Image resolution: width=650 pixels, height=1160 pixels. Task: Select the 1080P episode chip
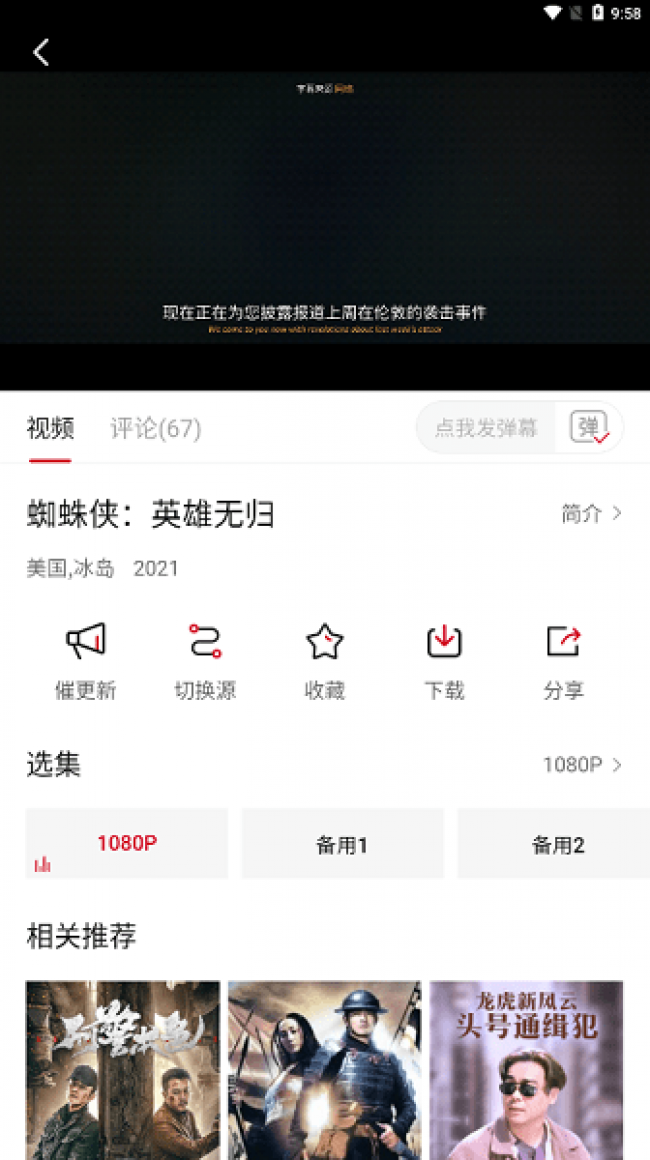tap(127, 844)
